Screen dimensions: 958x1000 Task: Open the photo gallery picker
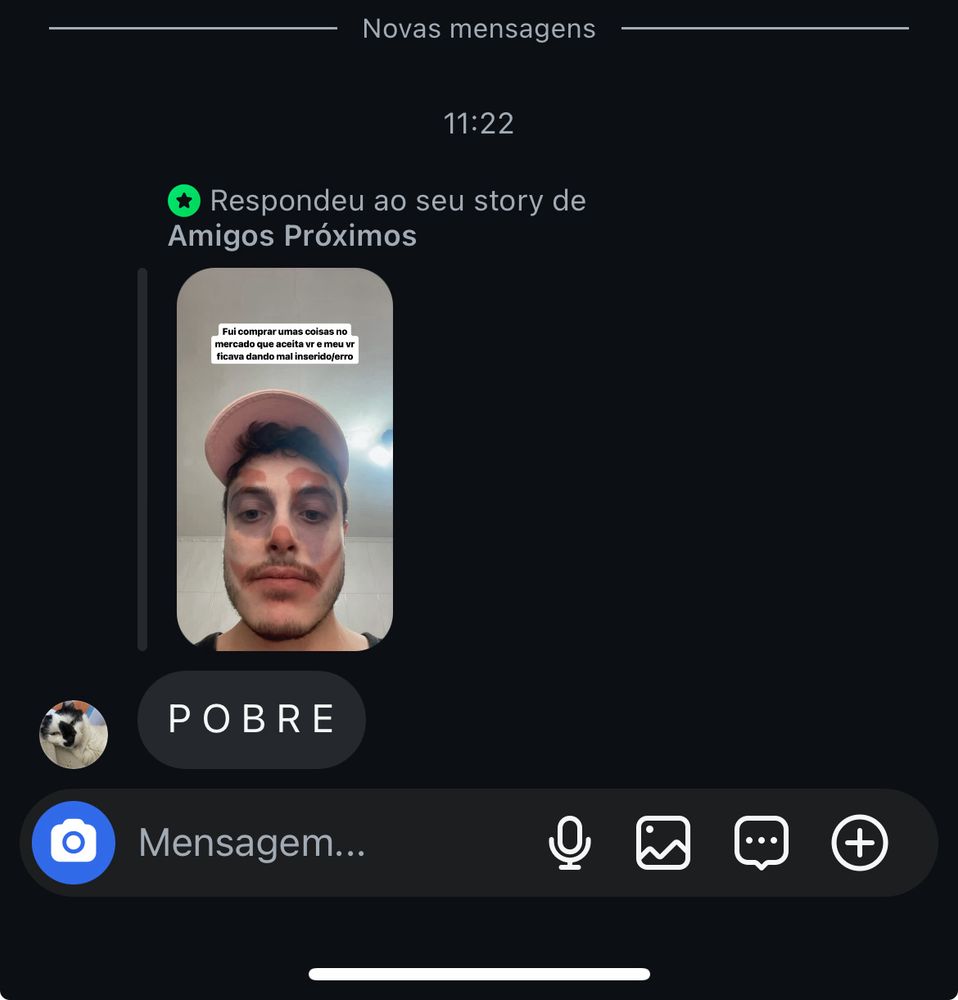point(663,843)
